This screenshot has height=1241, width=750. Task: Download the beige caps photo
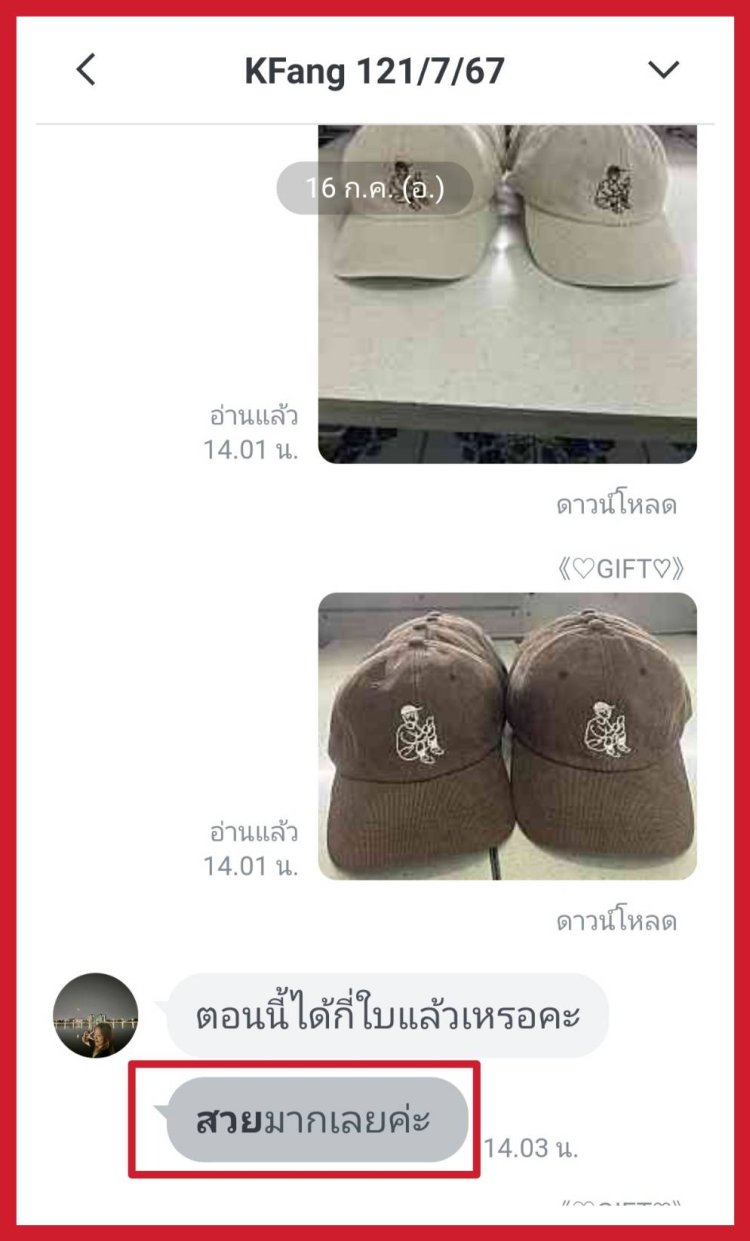pyautogui.click(x=616, y=505)
